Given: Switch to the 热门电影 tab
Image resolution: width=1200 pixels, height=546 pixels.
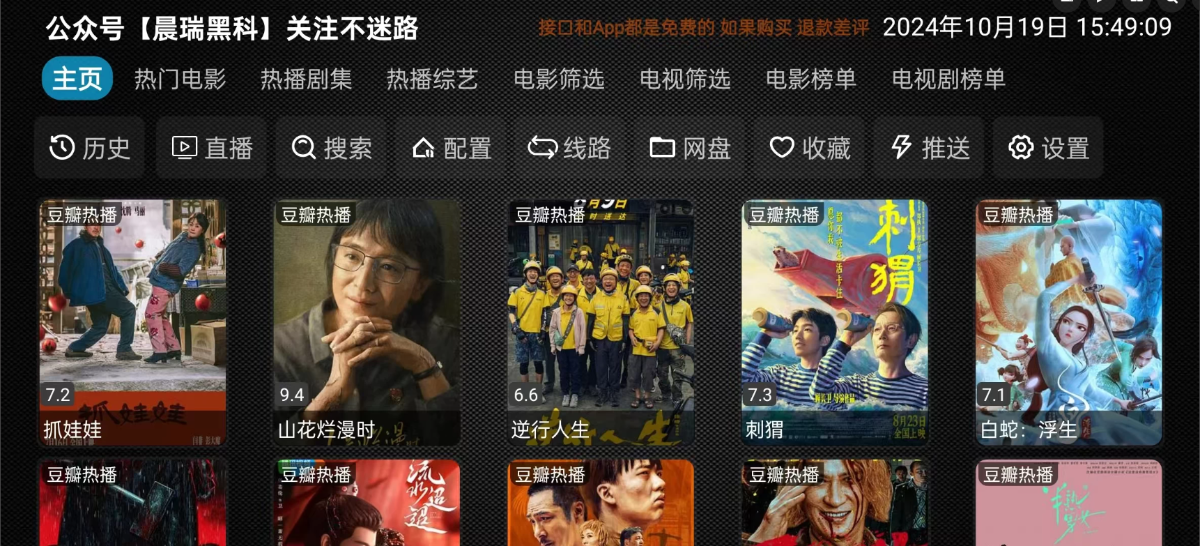Looking at the screenshot, I should 180,79.
